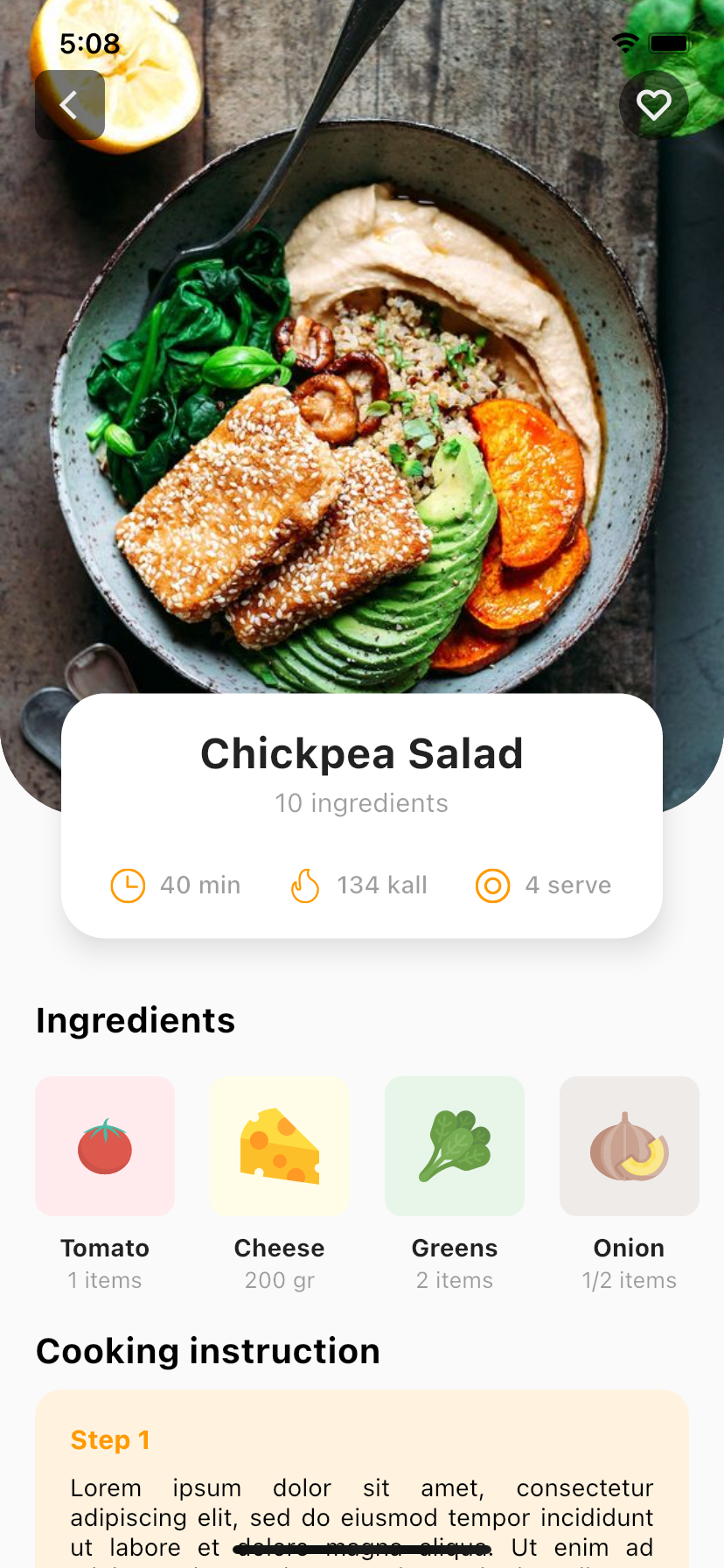Select the Tomato ingredient card

click(x=105, y=1146)
